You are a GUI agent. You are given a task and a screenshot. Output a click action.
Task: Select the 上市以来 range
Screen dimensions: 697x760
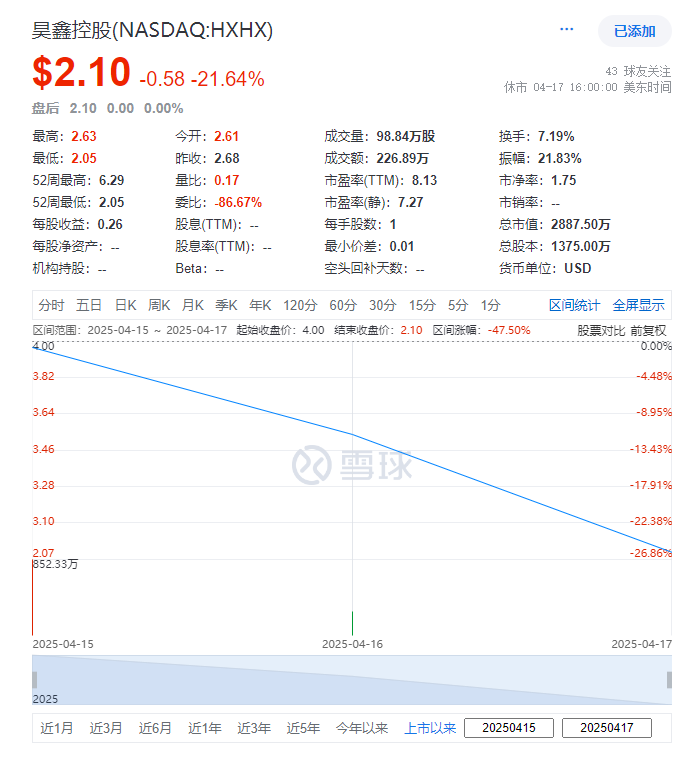point(430,728)
